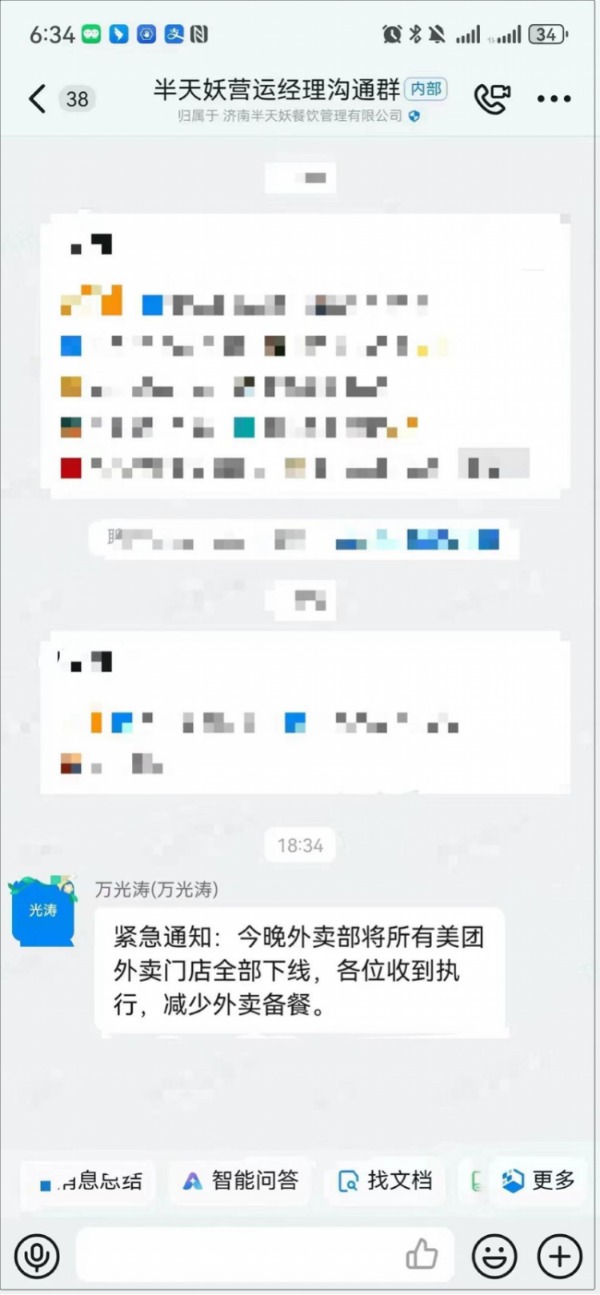The height and width of the screenshot is (1295, 600).
Task: Open the plus attachment menu
Action: pyautogui.click(x=559, y=1255)
